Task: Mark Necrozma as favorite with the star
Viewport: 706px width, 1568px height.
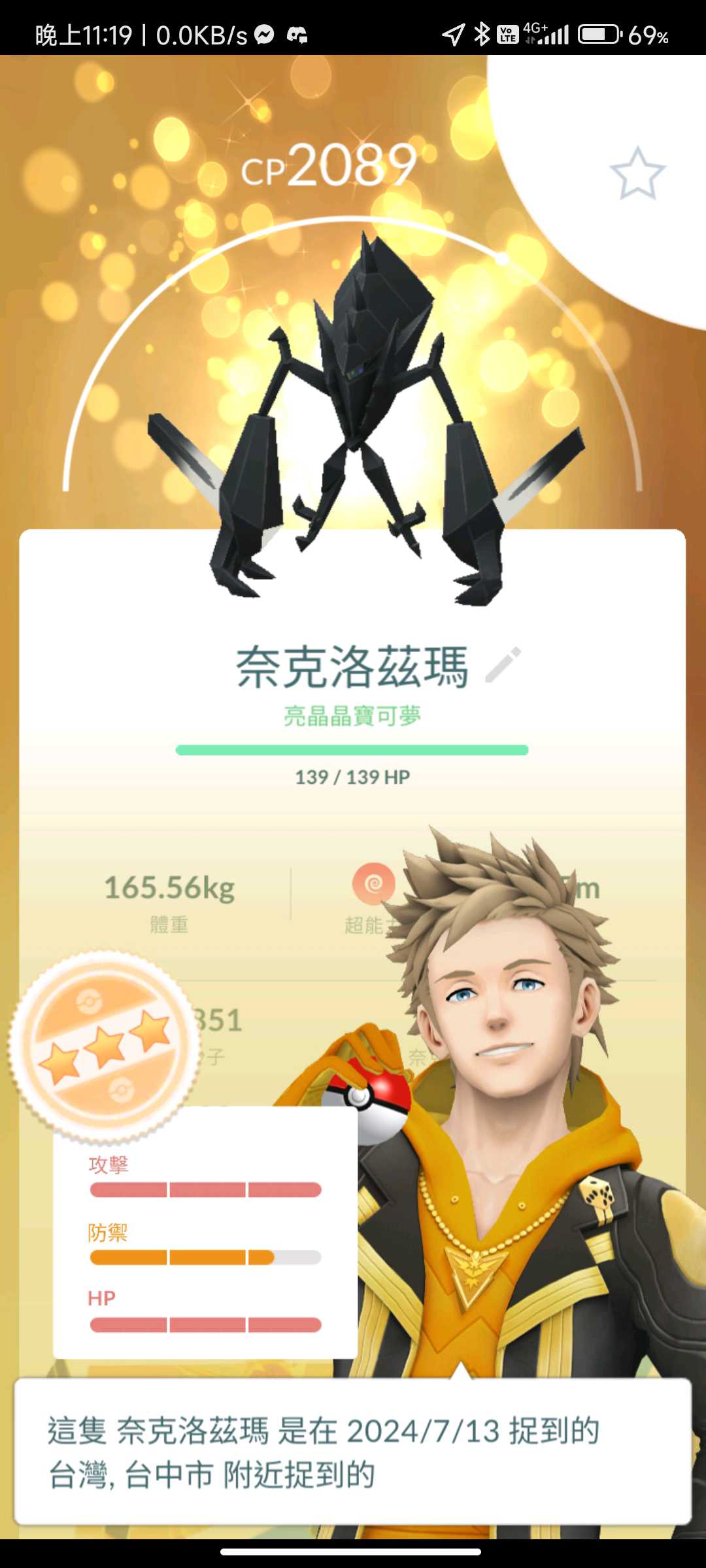Action: [637, 173]
